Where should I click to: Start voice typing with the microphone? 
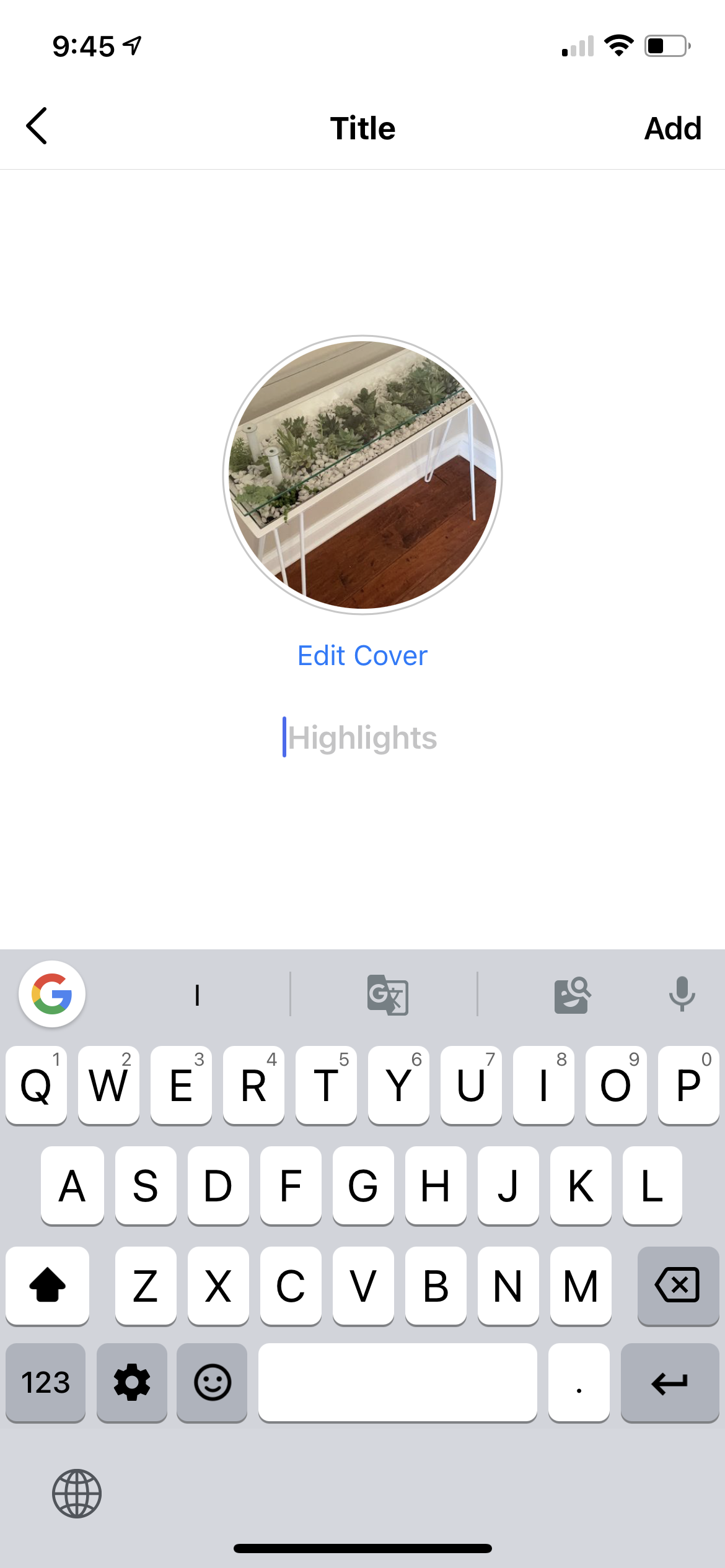682,993
